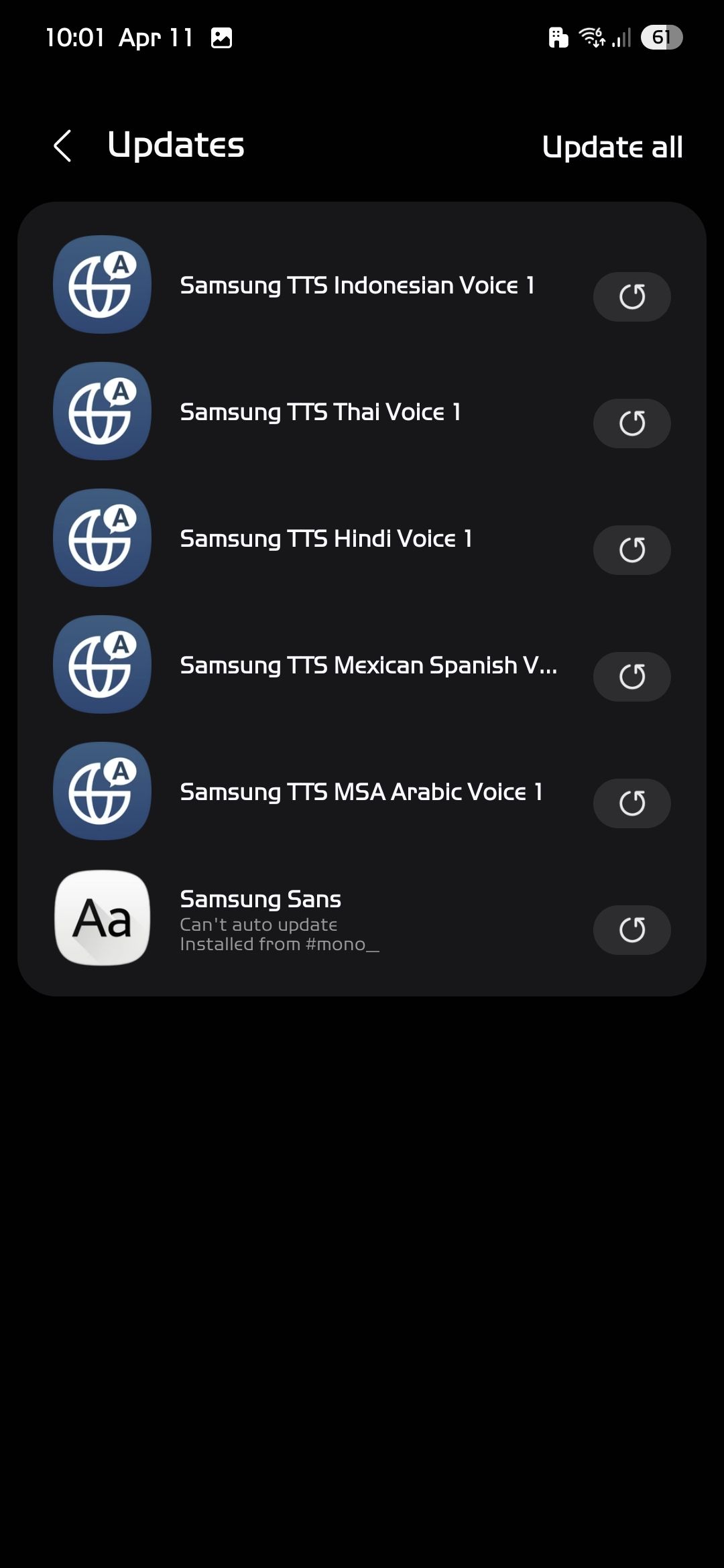Screen dimensions: 724x1568
Task: Select the Samsung TTS Hindi Voice 1 icon
Action: (x=102, y=537)
